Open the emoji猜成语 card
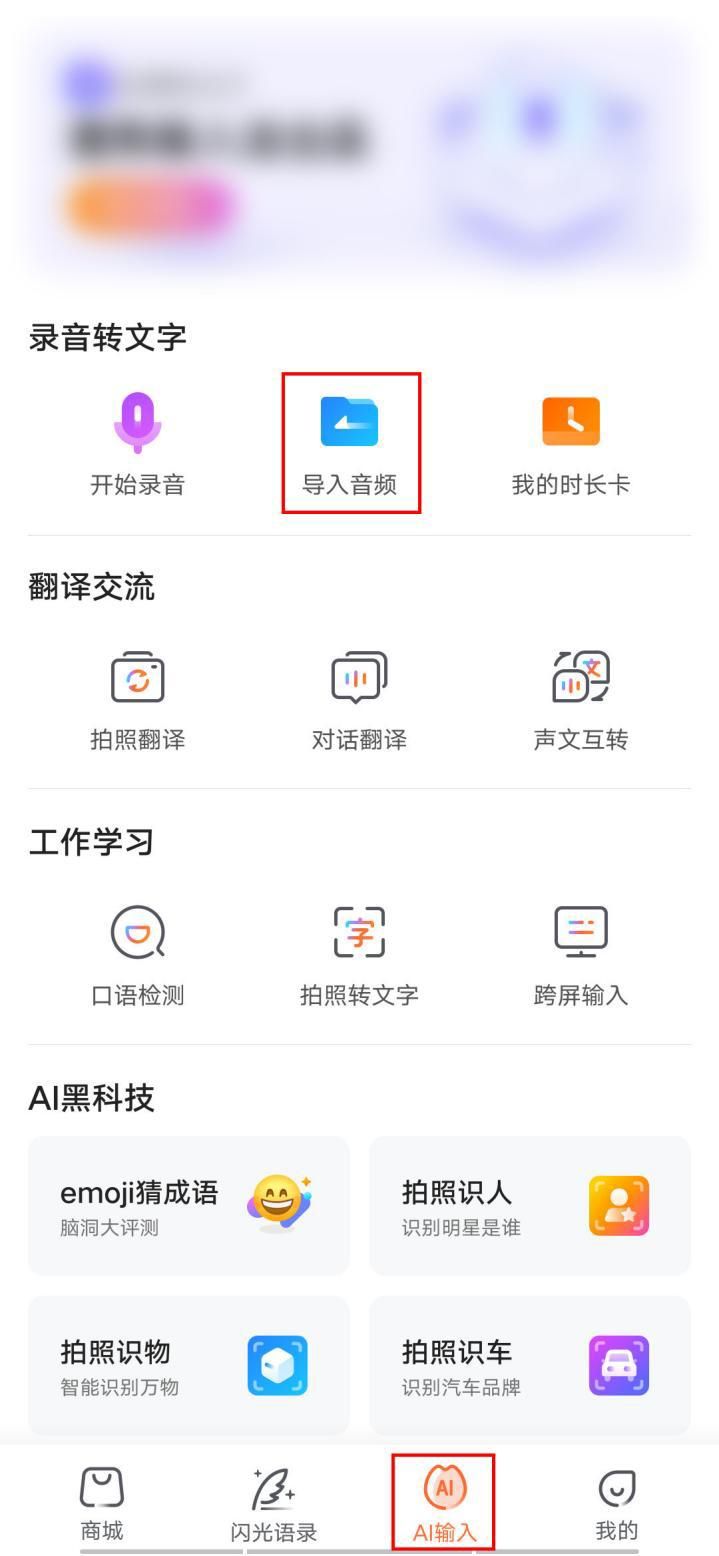Viewport: 719px width, 1556px height. pos(189,1205)
